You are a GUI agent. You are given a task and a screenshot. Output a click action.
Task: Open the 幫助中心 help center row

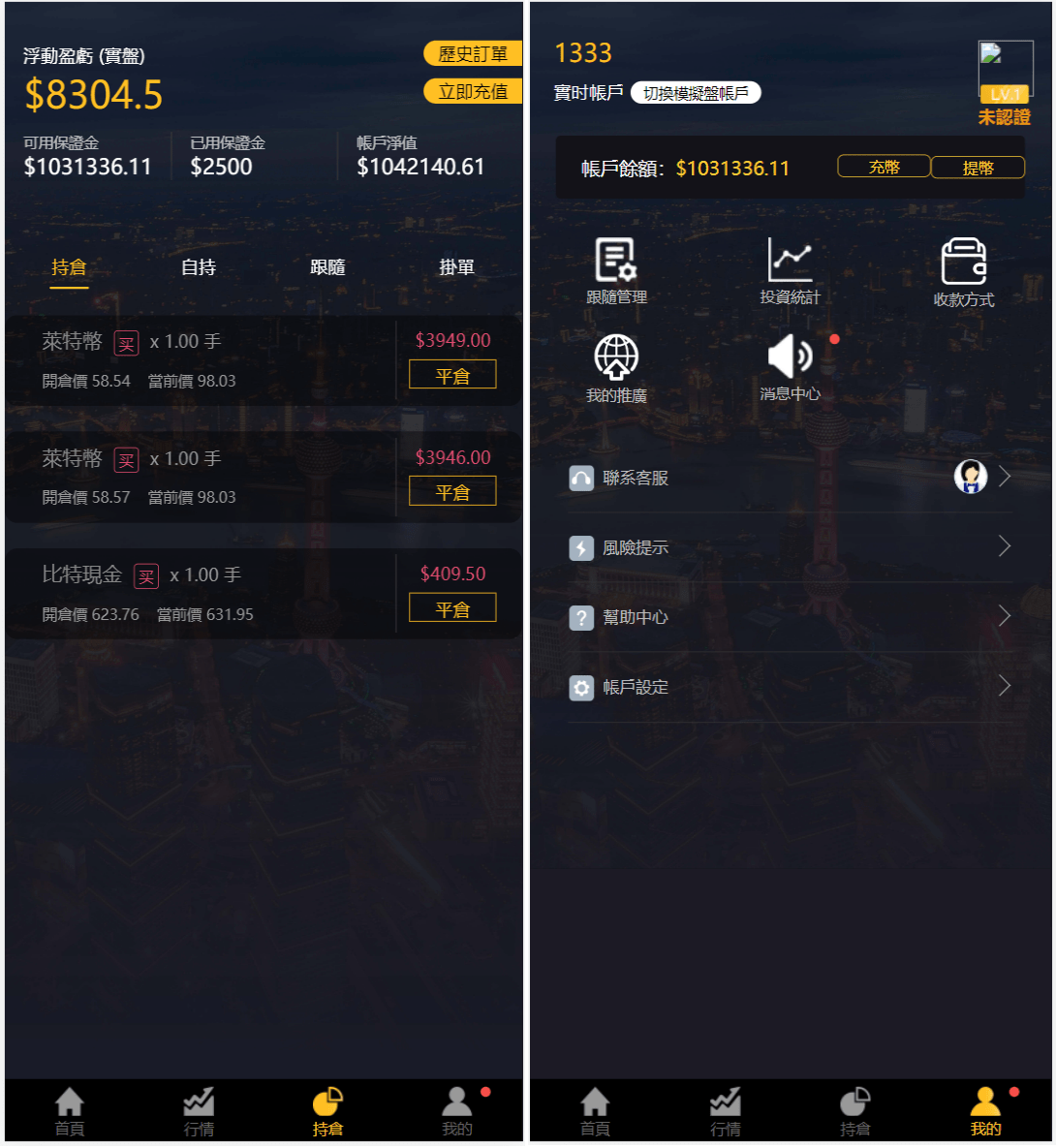point(790,617)
